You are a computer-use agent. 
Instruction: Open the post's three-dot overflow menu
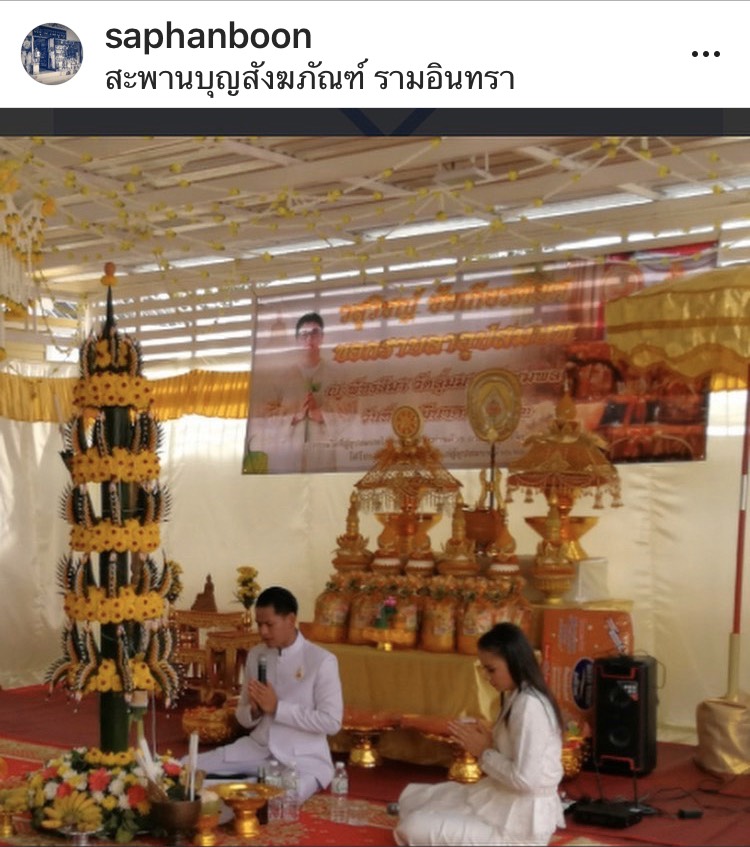[705, 54]
